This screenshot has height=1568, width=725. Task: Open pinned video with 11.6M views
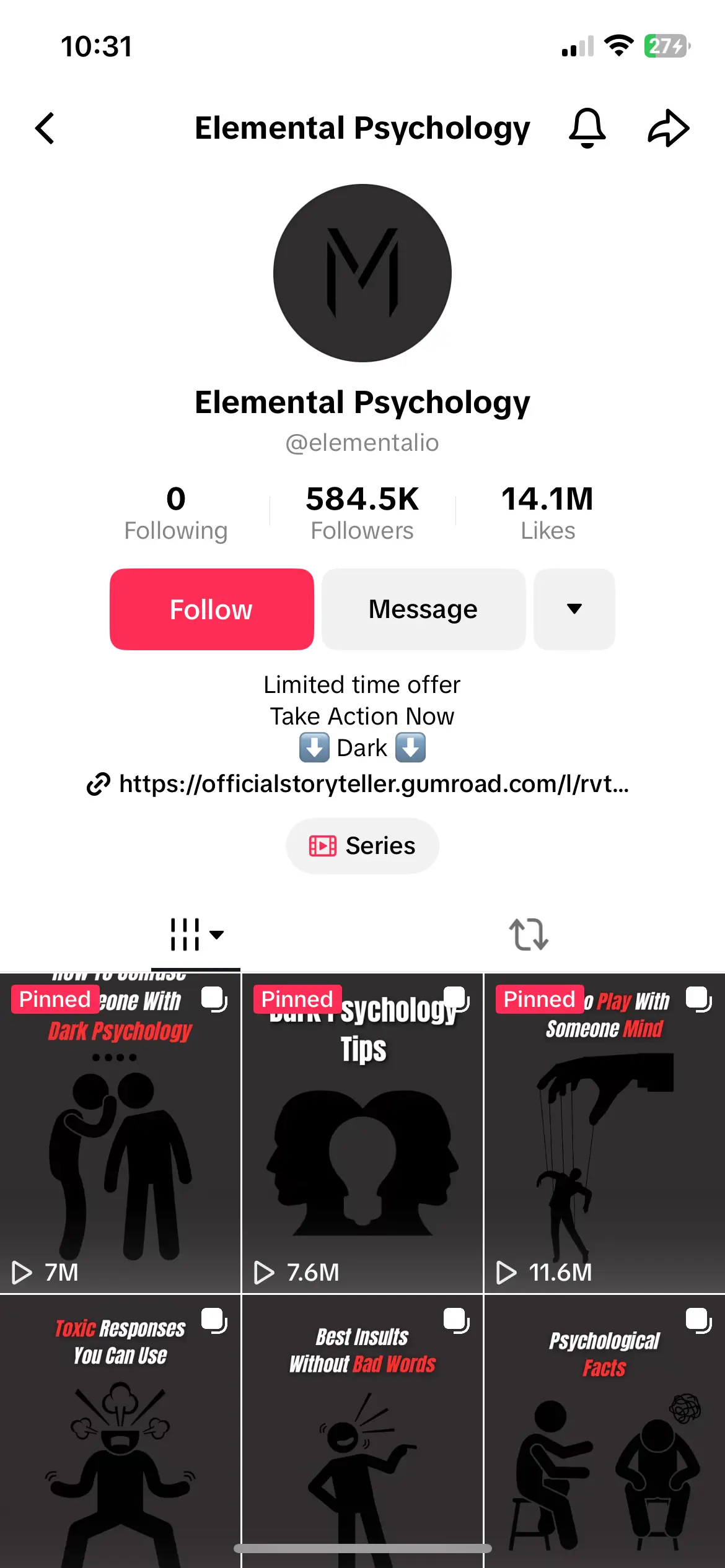click(x=604, y=1133)
